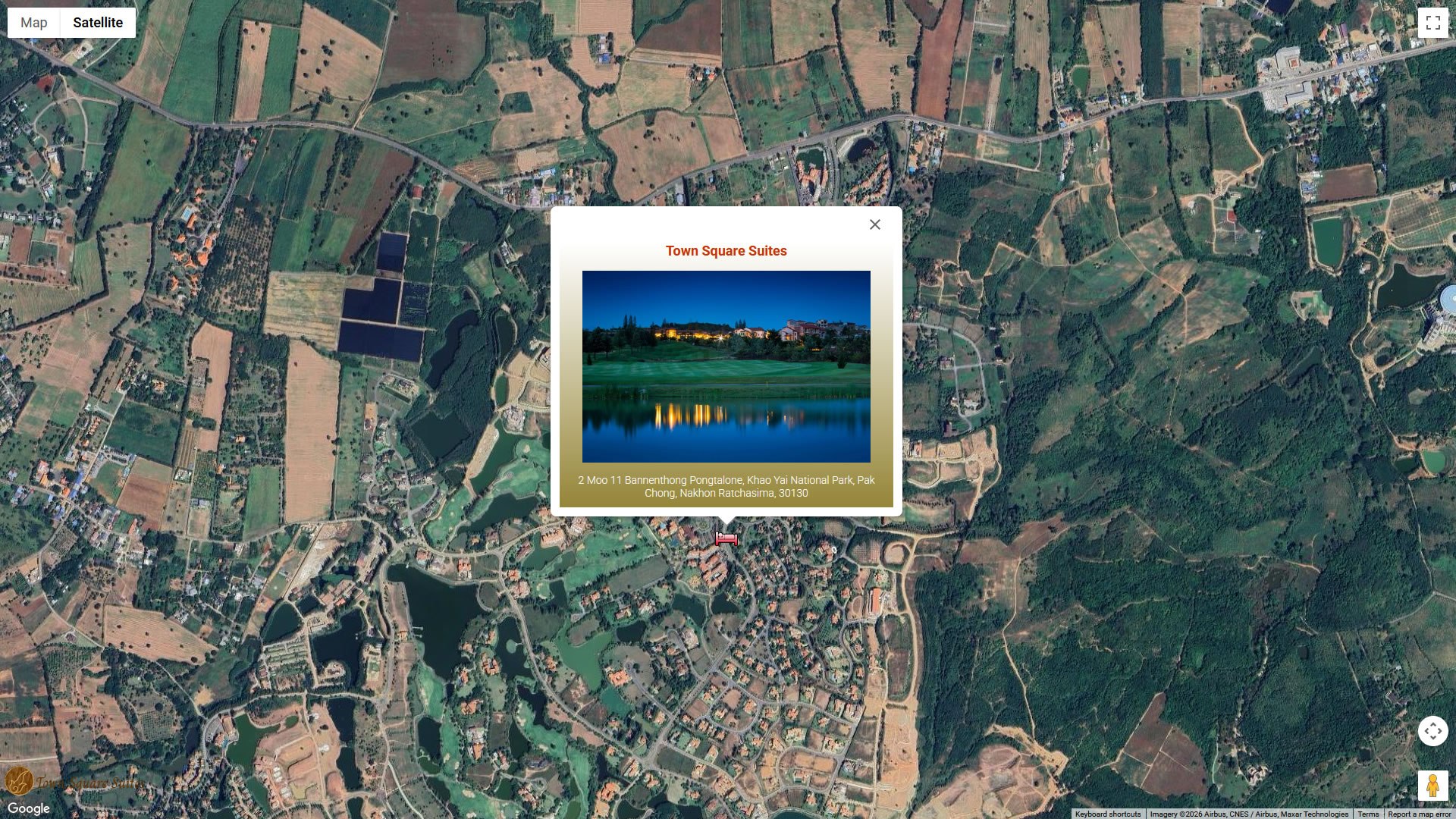This screenshot has height=819, width=1456.
Task: Switch to the Map view
Action: click(33, 23)
